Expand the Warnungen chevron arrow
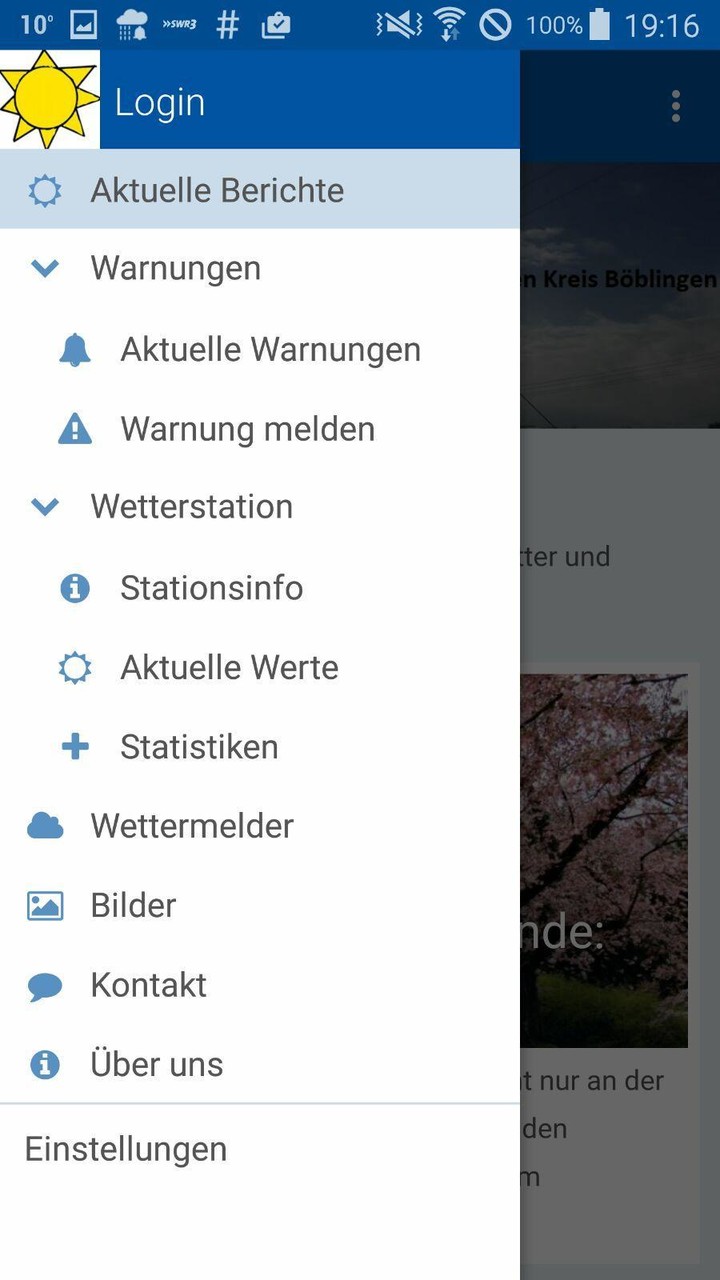720x1280 pixels. point(44,268)
